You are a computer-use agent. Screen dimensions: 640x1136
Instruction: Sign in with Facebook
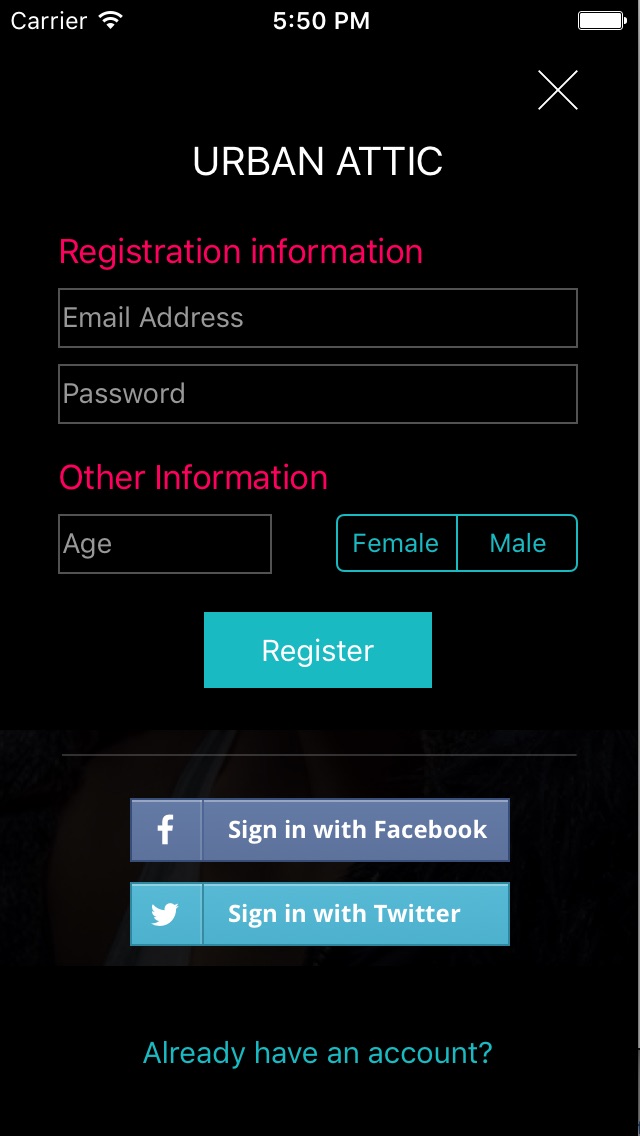click(x=320, y=830)
